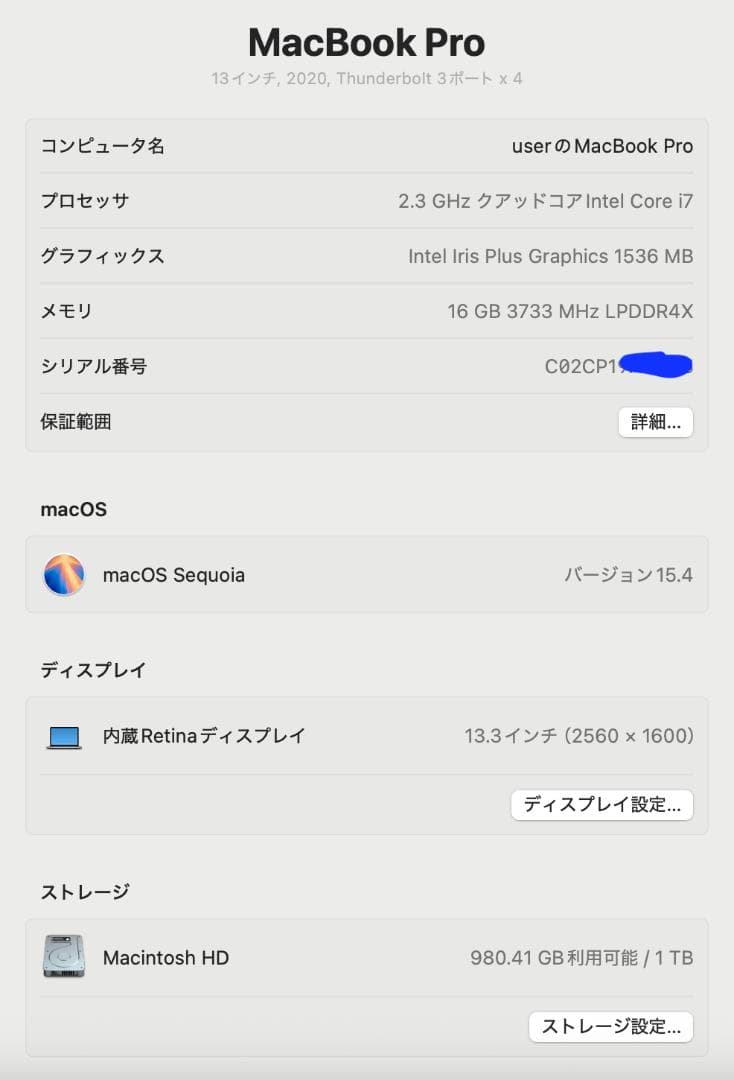Image resolution: width=734 pixels, height=1080 pixels.
Task: Open ディスプレイ設定... to configure displays
Action: 602,804
